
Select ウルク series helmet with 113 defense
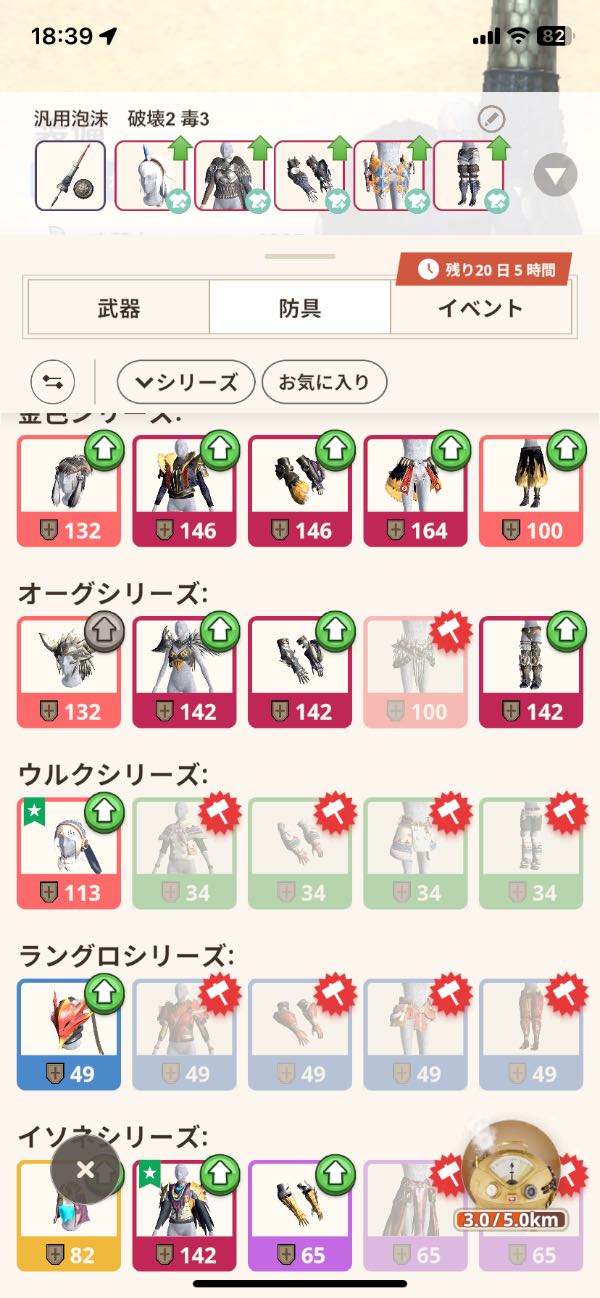click(69, 851)
